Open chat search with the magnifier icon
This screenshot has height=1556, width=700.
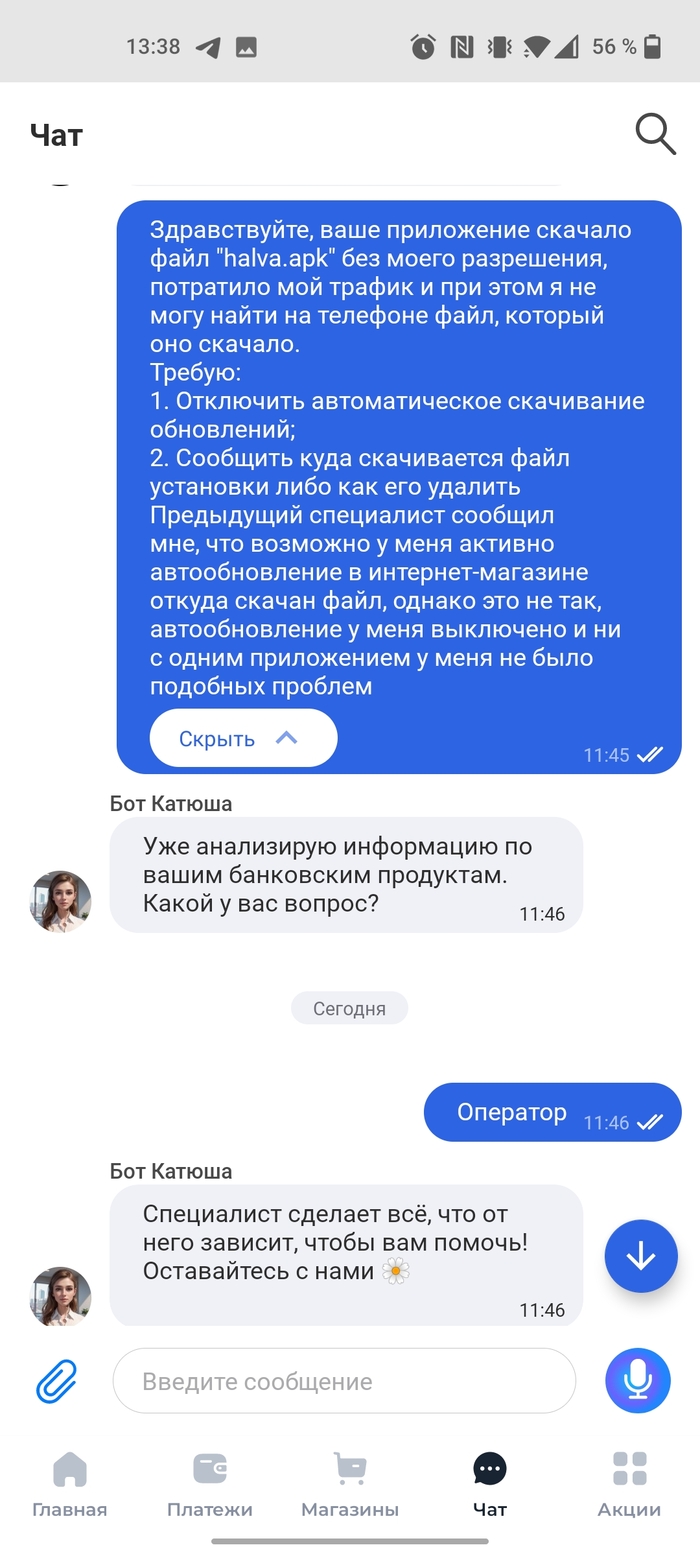click(655, 133)
